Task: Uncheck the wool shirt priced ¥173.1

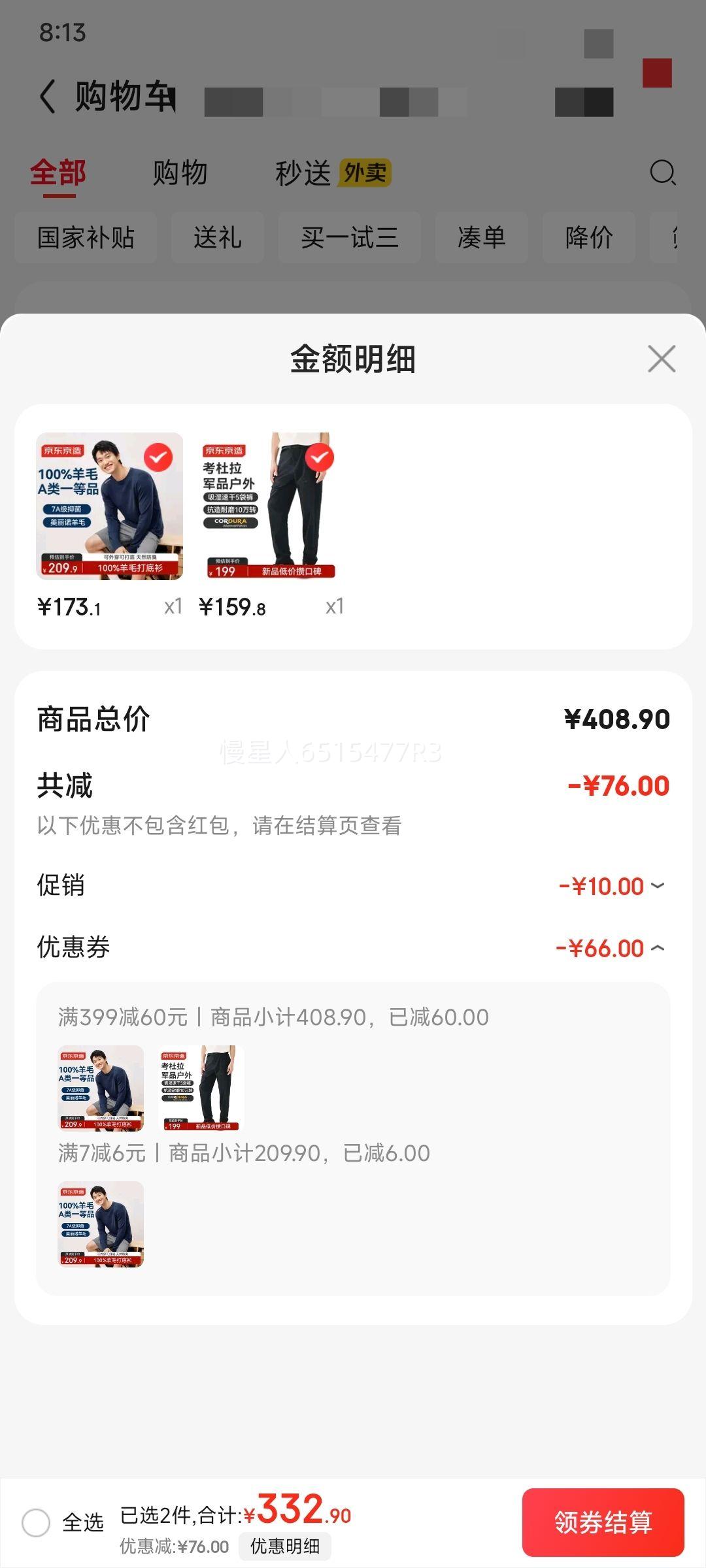Action: coord(158,457)
